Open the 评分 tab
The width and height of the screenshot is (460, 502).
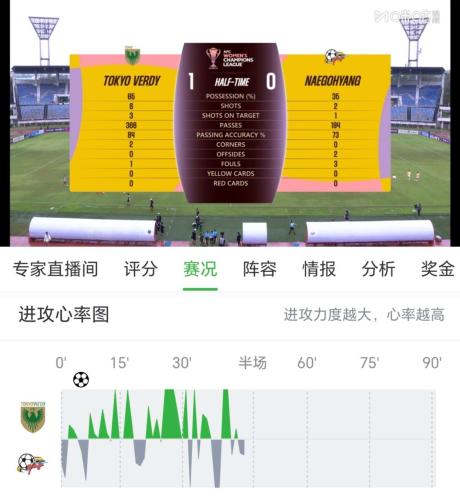click(x=141, y=269)
